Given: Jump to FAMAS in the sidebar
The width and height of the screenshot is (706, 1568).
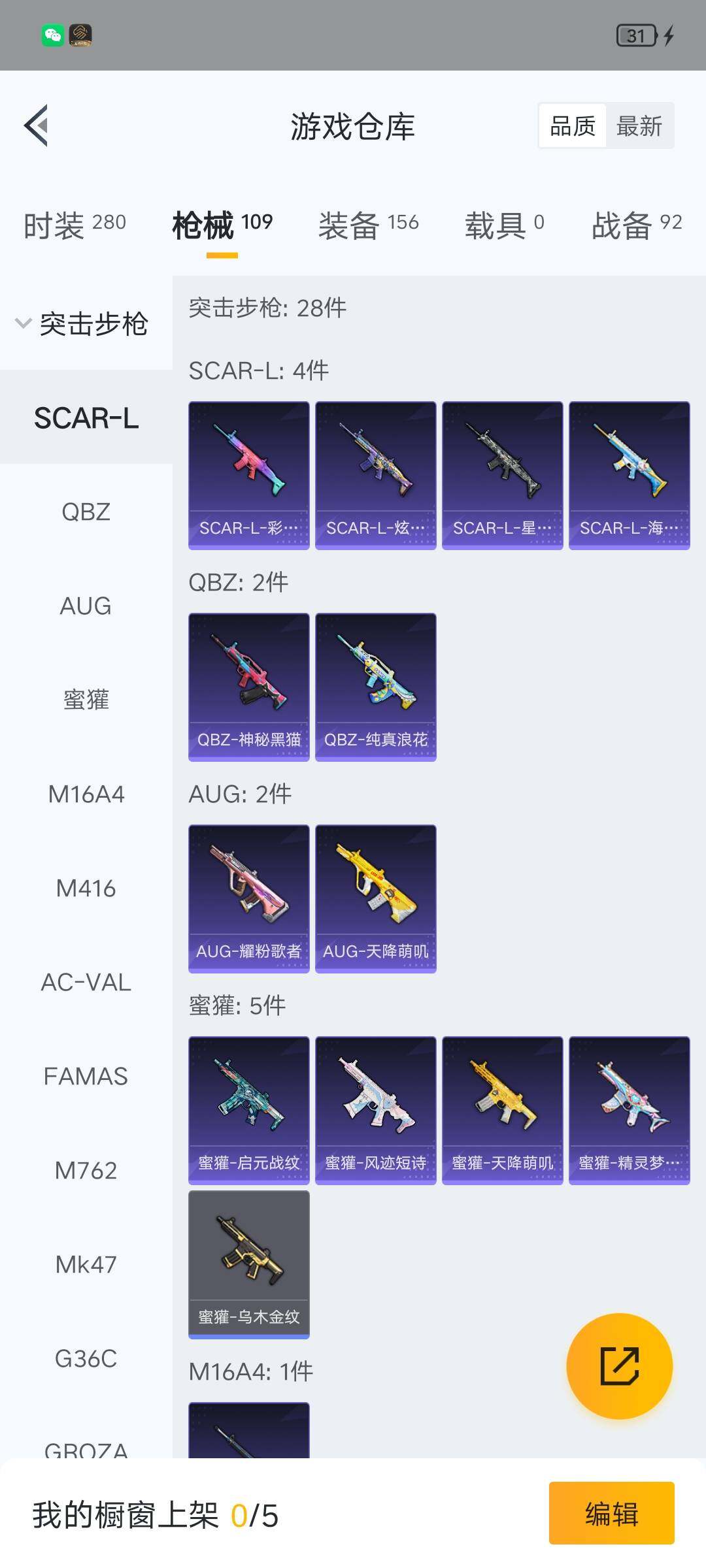Looking at the screenshot, I should (x=86, y=1077).
